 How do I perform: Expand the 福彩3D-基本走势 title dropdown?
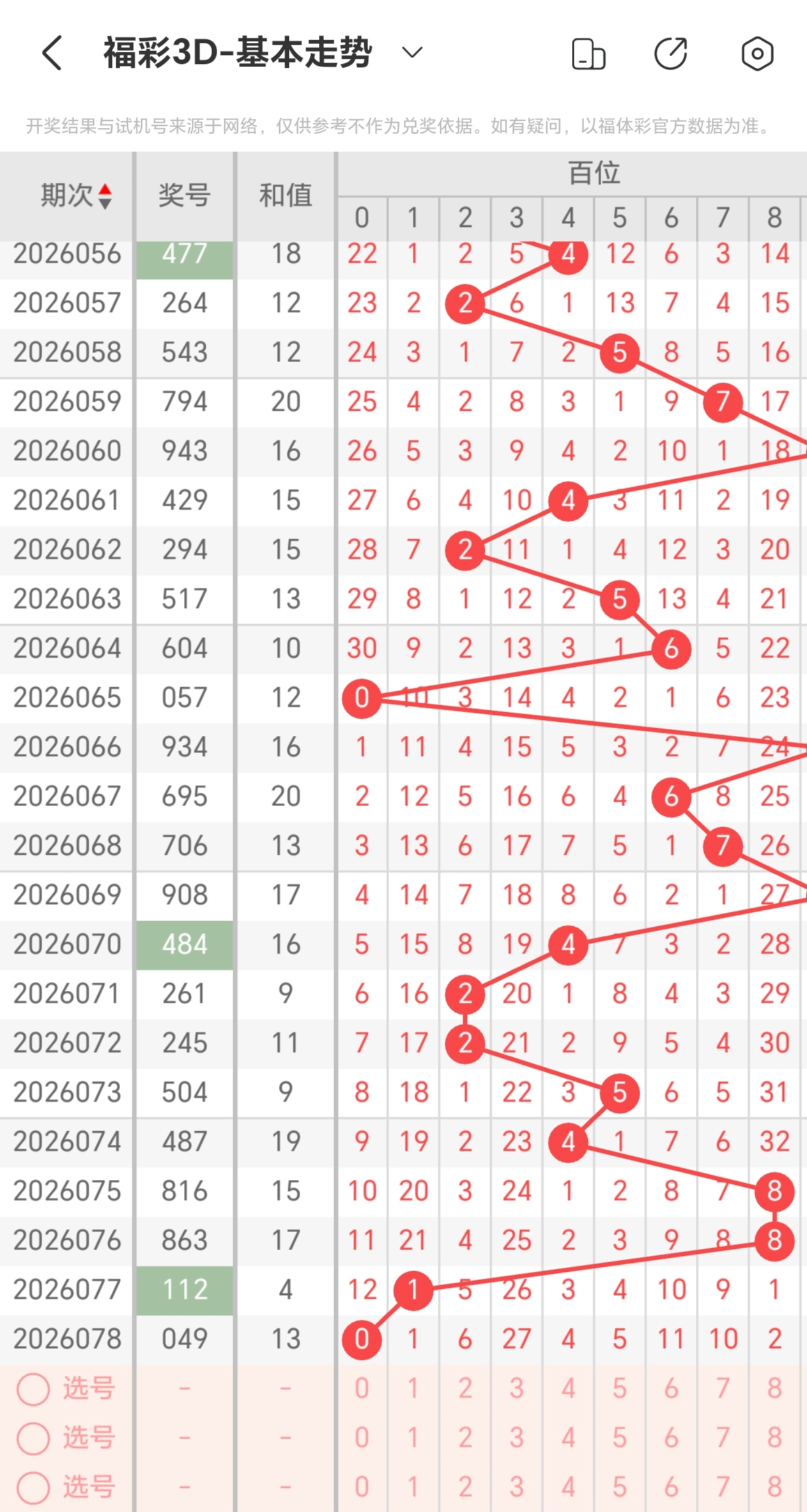(412, 52)
